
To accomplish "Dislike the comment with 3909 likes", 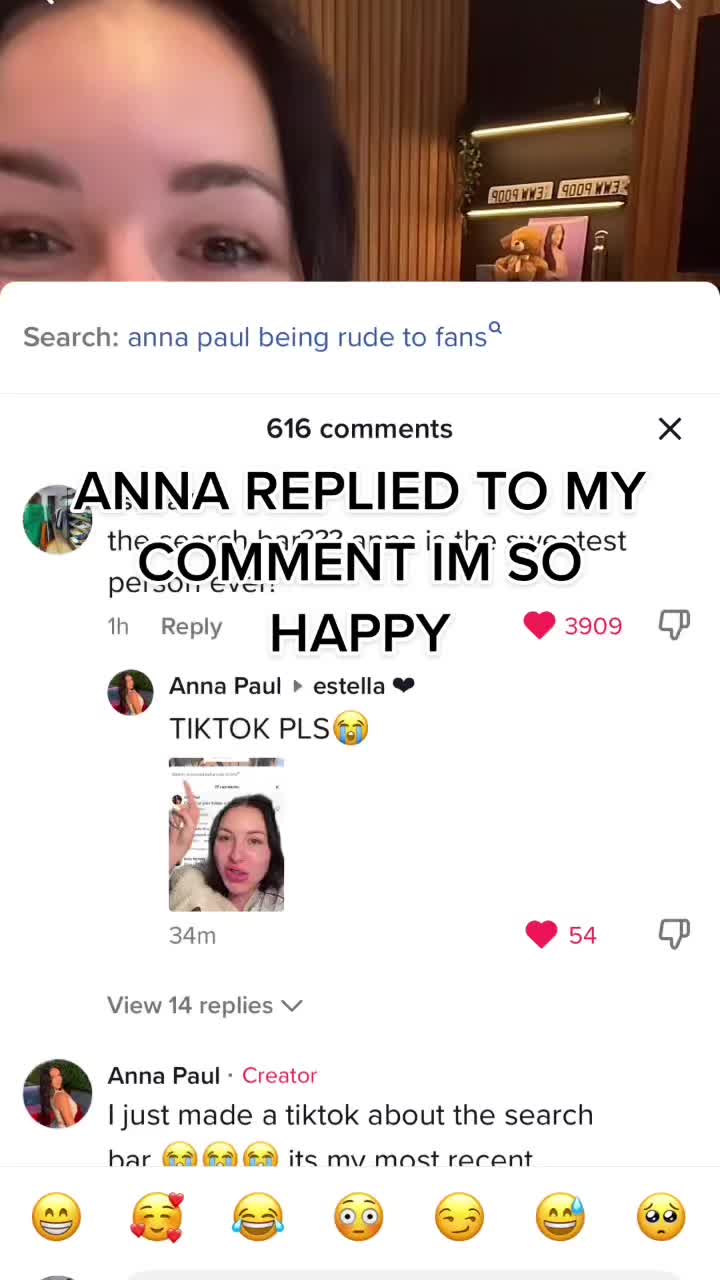I will [x=674, y=626].
